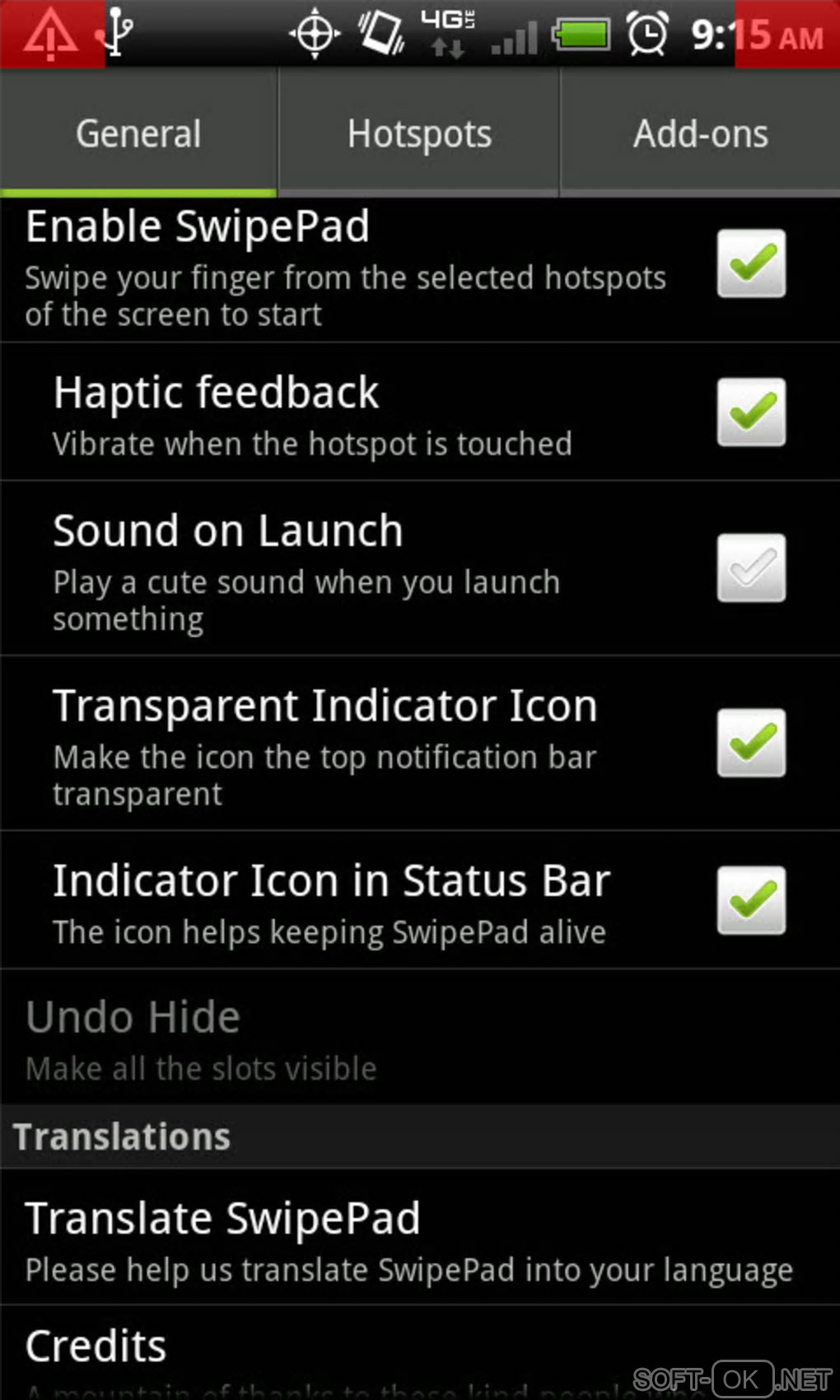Toggle Transparent Indicator Icon checkbox
Image resolution: width=840 pixels, height=1400 pixels.
[x=750, y=742]
